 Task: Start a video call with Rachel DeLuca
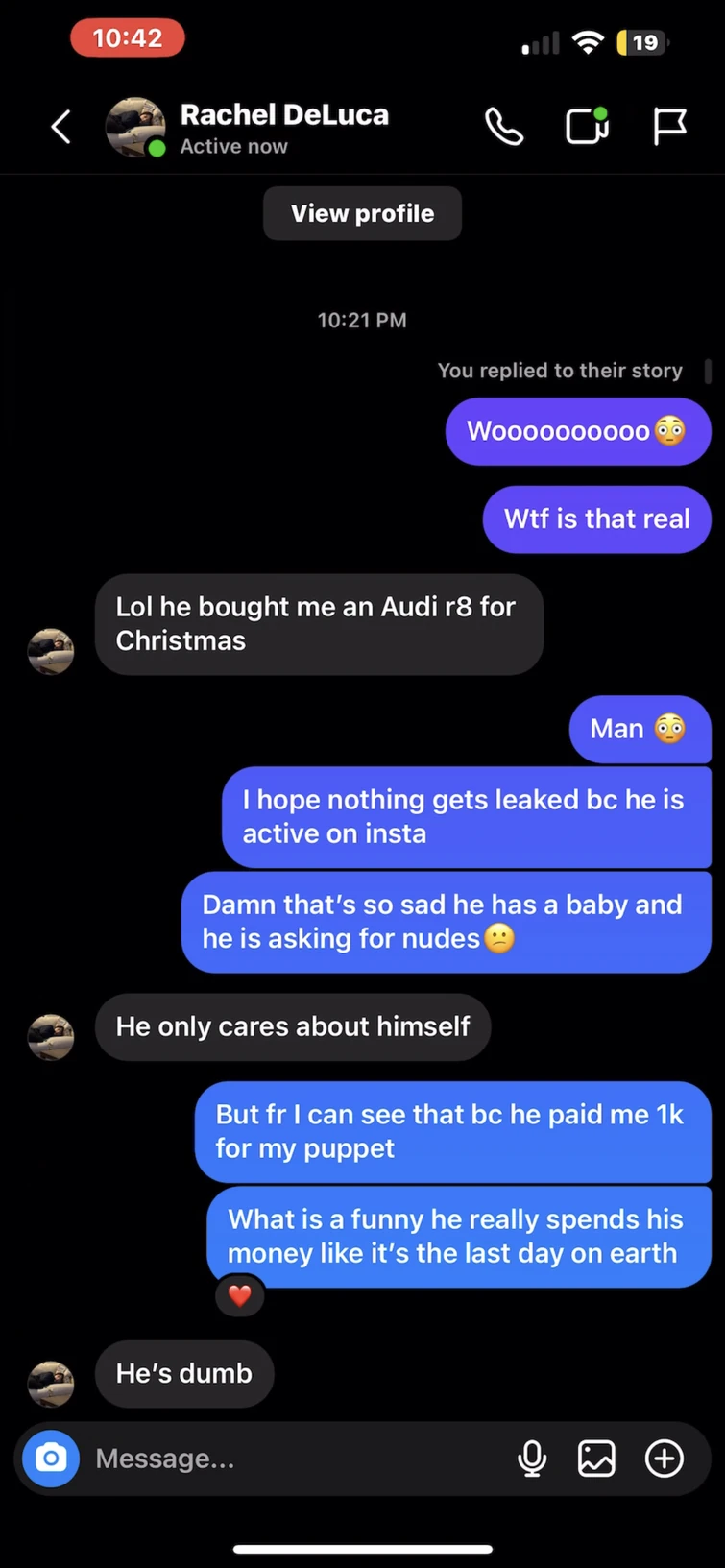tap(587, 127)
